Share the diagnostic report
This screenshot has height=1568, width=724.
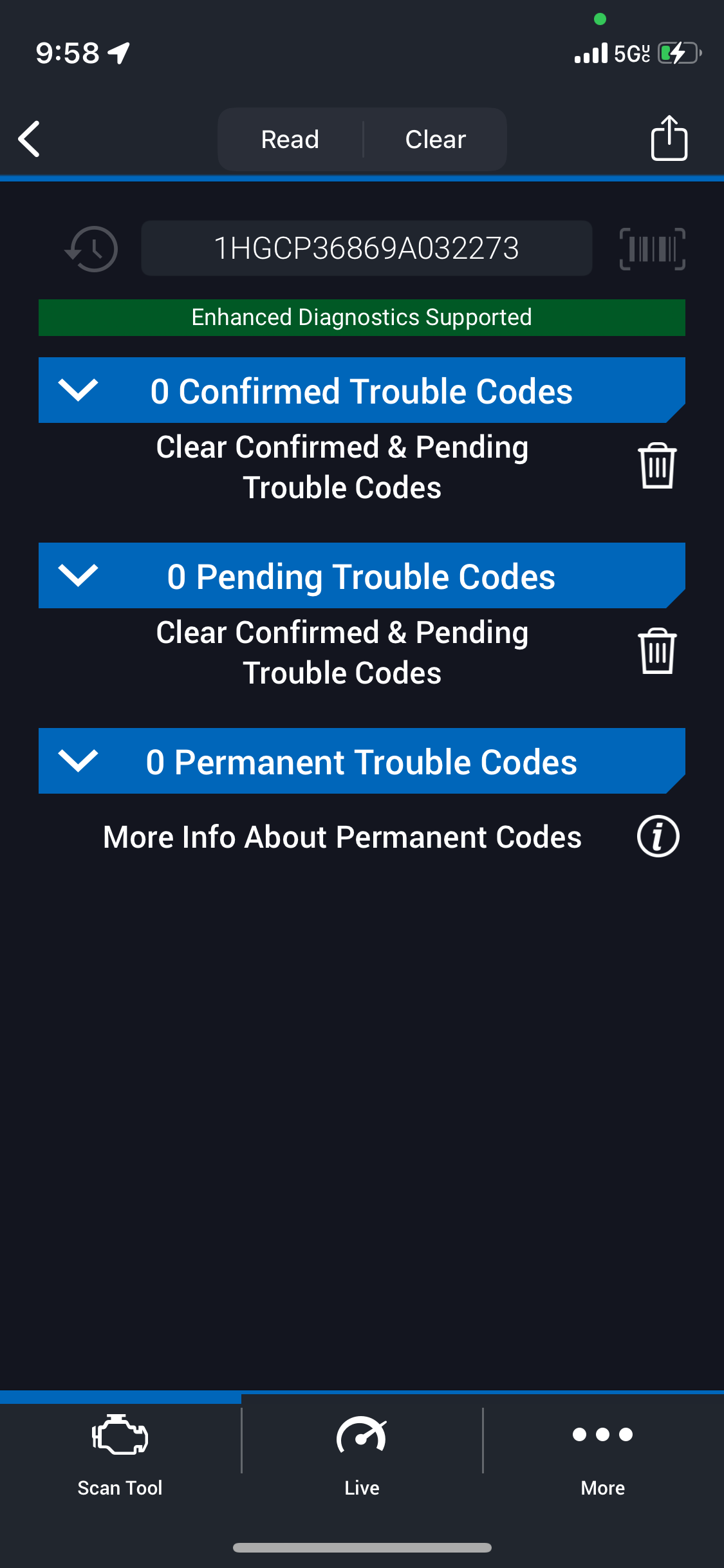coord(669,138)
